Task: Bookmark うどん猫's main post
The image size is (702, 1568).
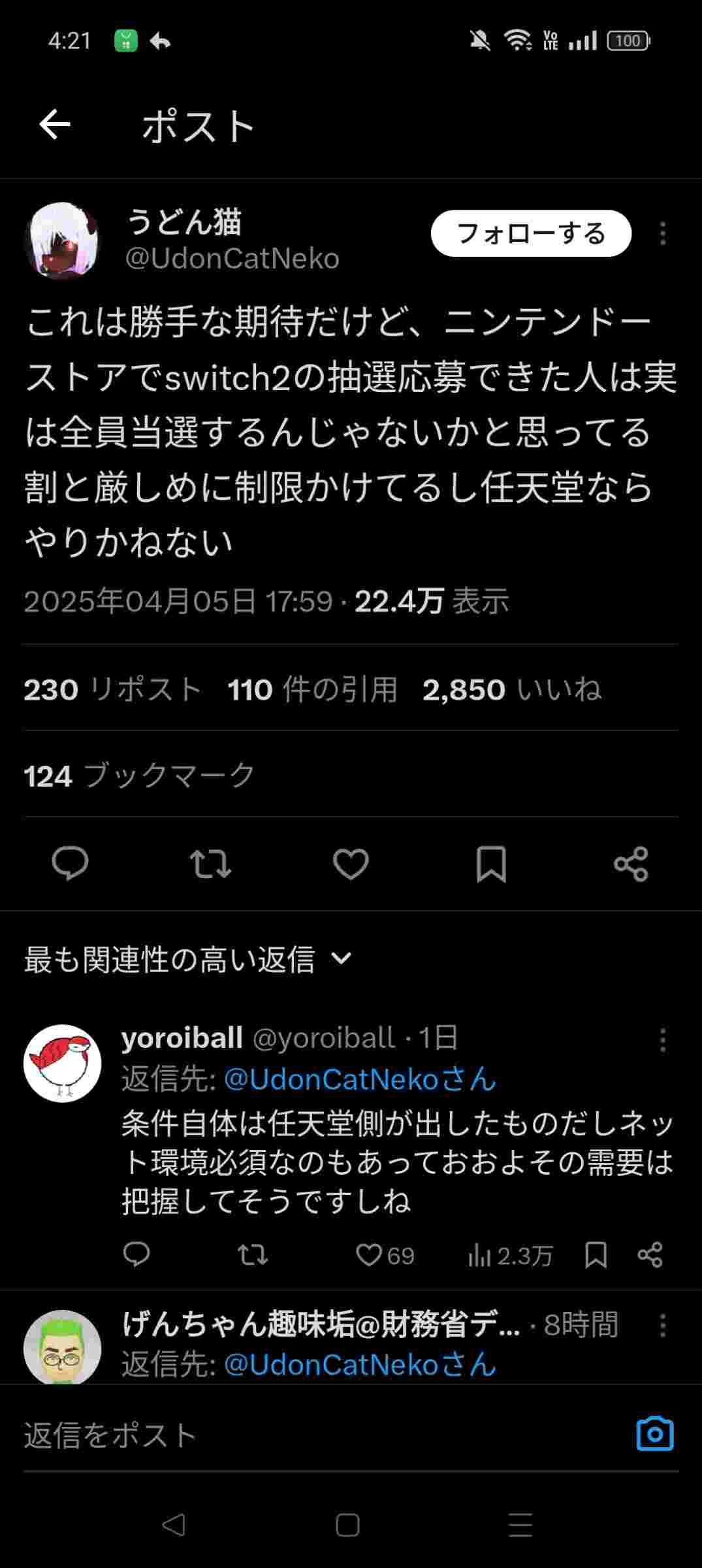Action: [491, 864]
